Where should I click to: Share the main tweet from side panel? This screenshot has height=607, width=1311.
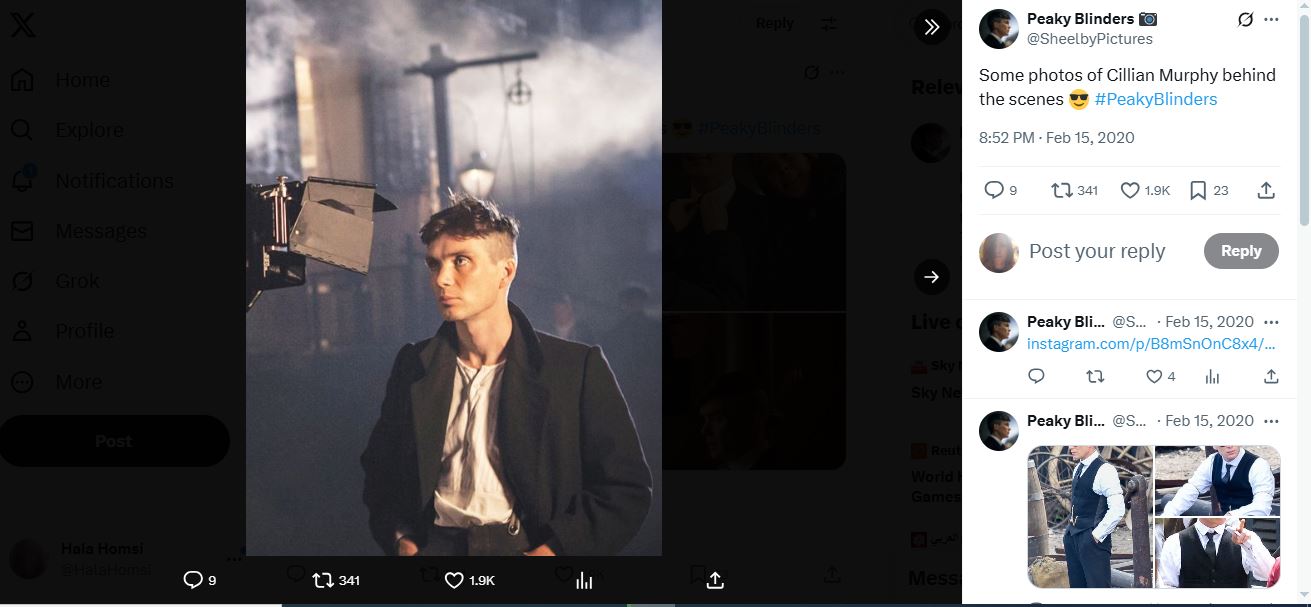click(1265, 190)
